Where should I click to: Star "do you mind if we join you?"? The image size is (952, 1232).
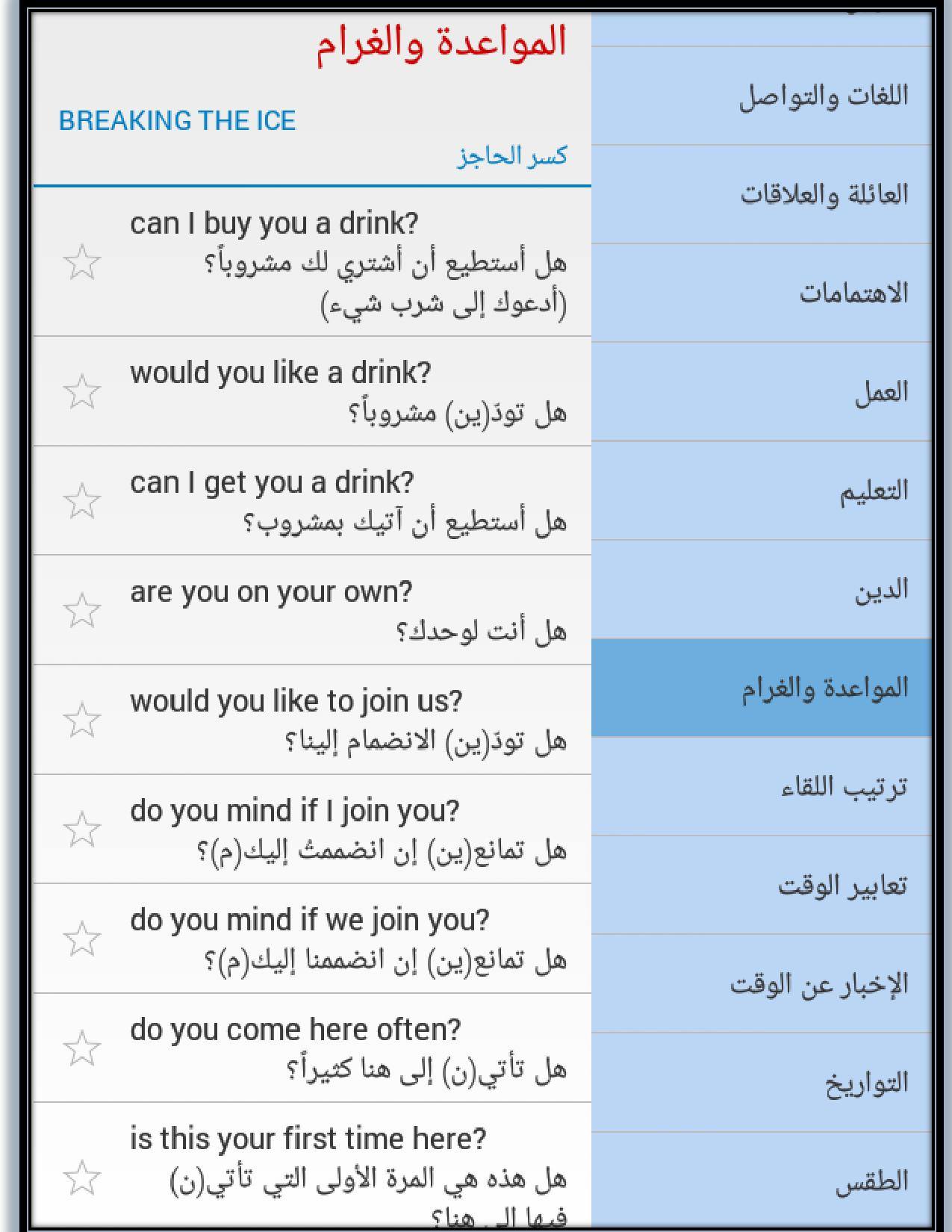tap(81, 939)
